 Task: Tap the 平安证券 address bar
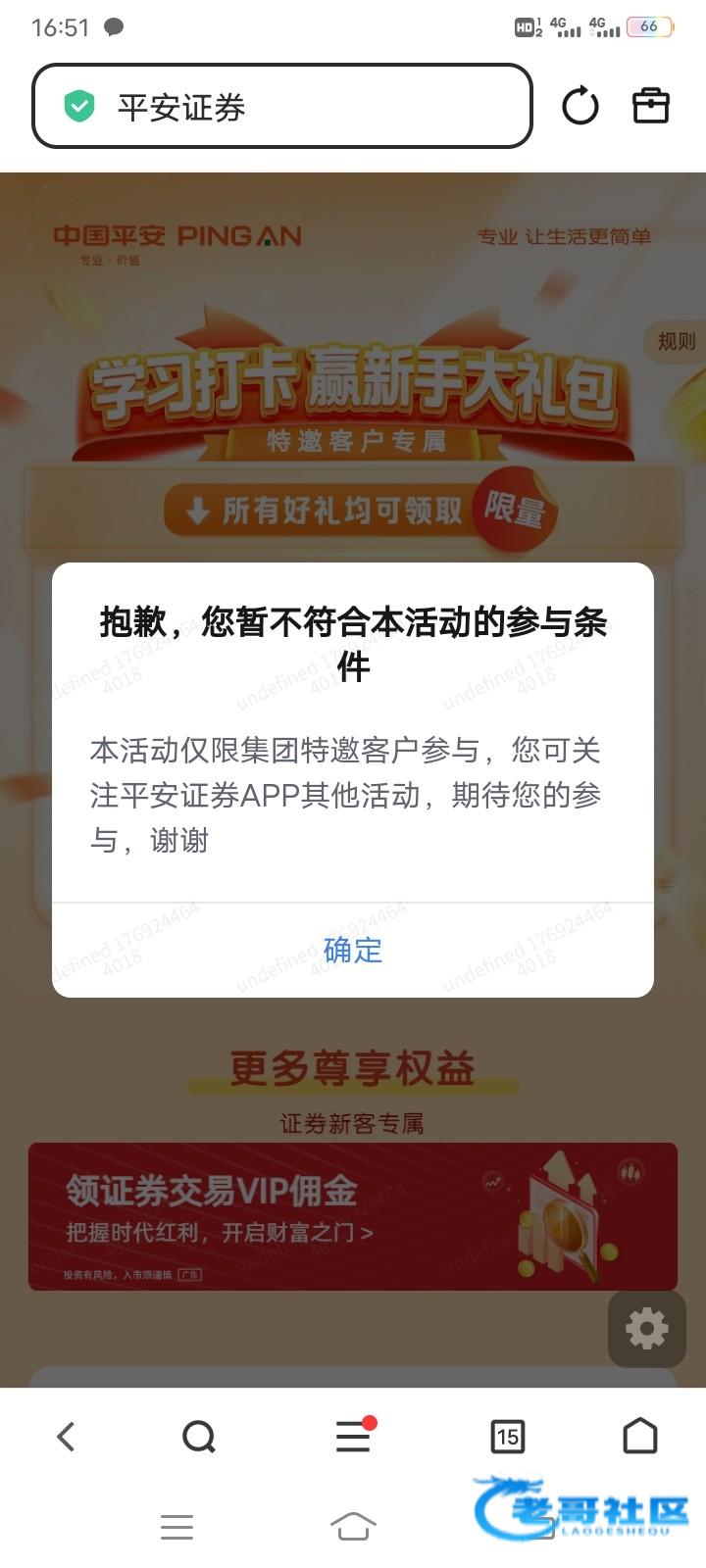(282, 106)
